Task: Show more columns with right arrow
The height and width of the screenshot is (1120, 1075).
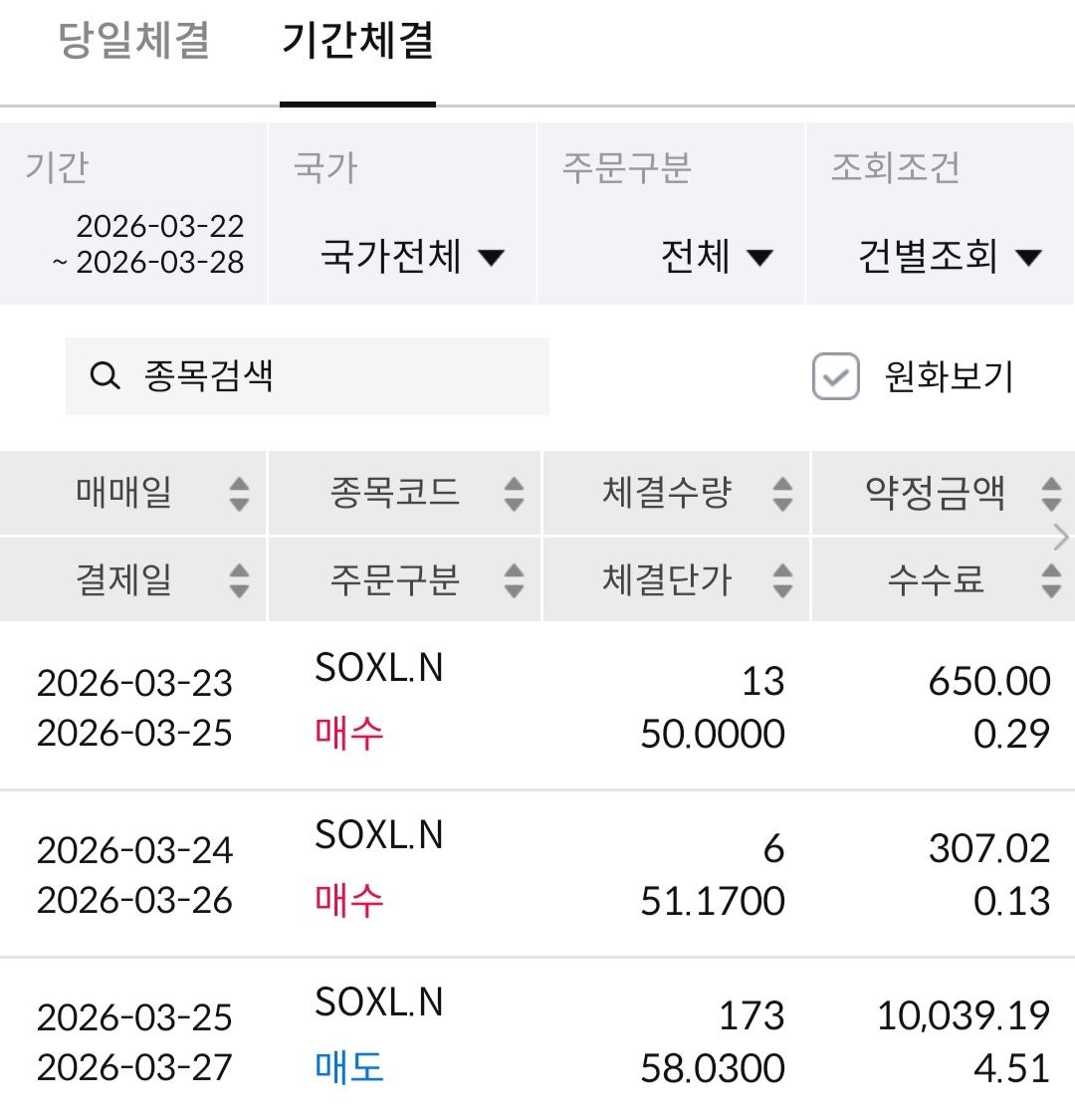Action: [1061, 537]
